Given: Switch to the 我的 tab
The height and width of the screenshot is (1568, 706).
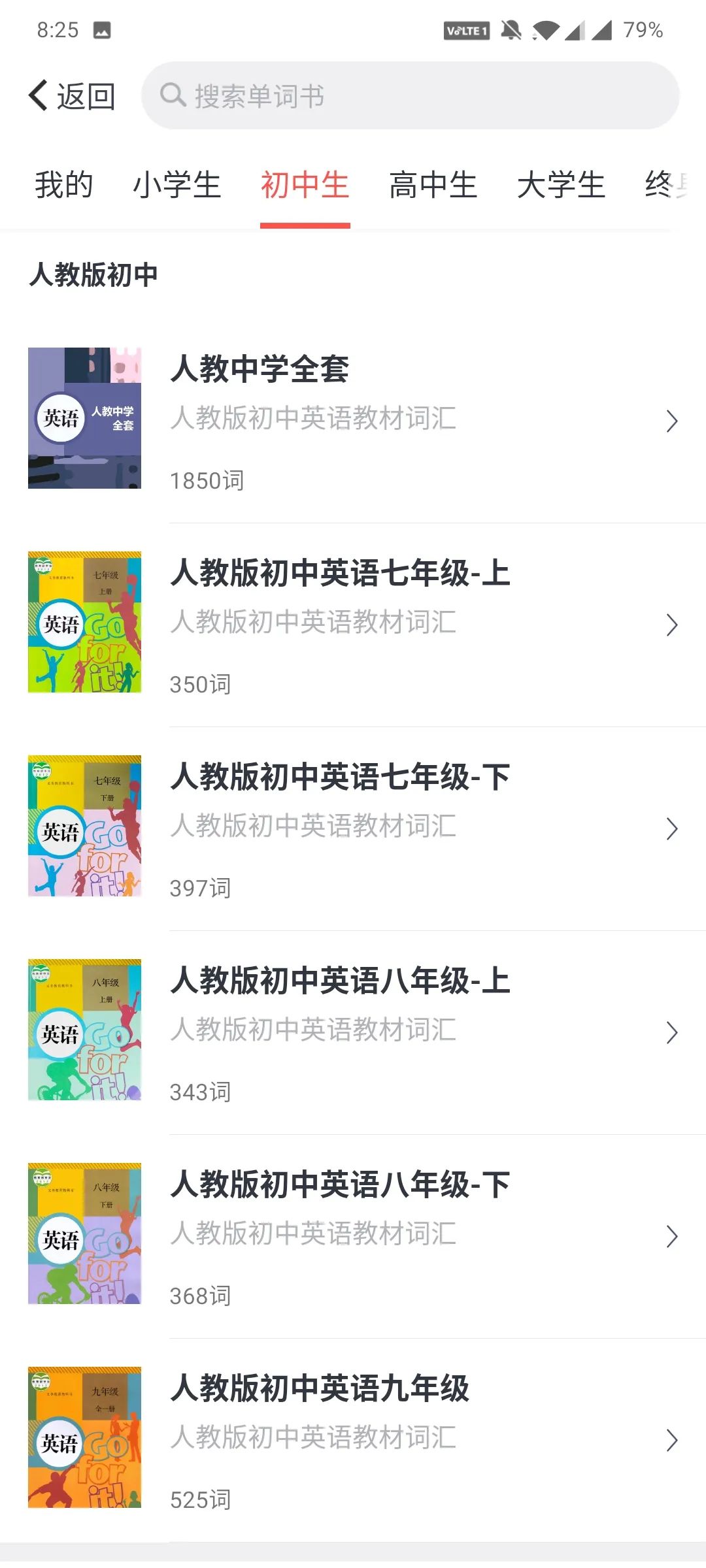Looking at the screenshot, I should [63, 185].
